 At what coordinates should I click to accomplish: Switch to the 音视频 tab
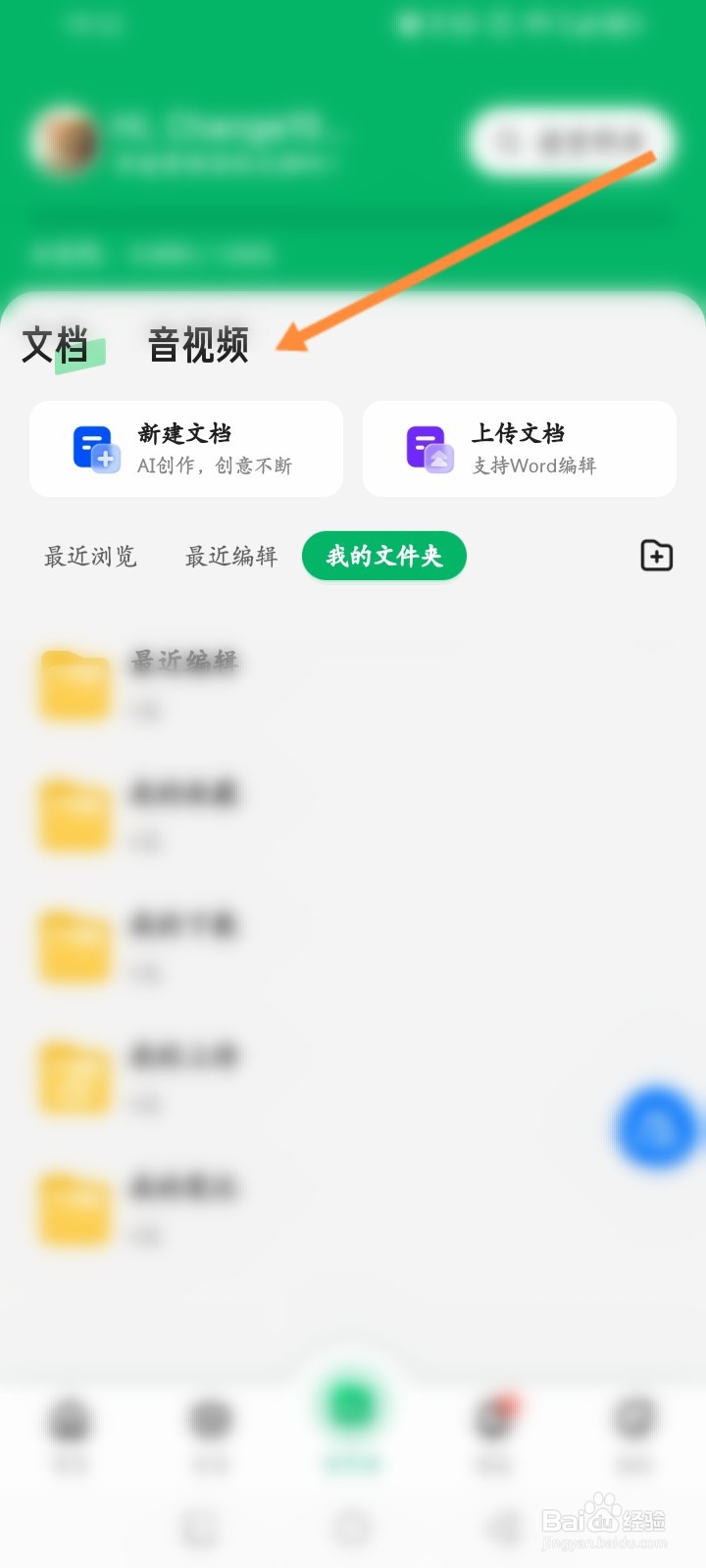point(196,345)
